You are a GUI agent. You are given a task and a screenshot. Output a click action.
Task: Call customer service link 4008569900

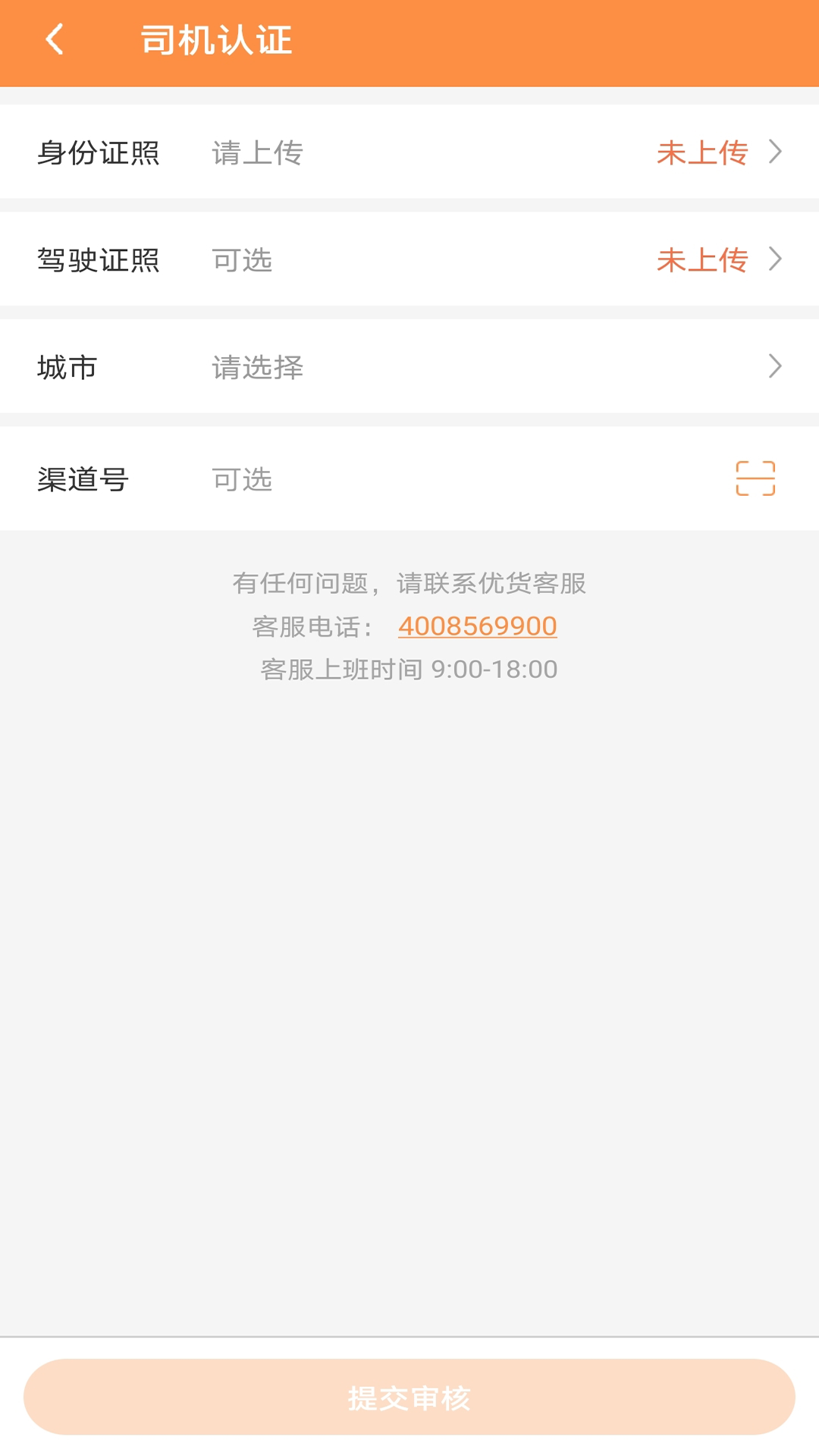tap(479, 626)
